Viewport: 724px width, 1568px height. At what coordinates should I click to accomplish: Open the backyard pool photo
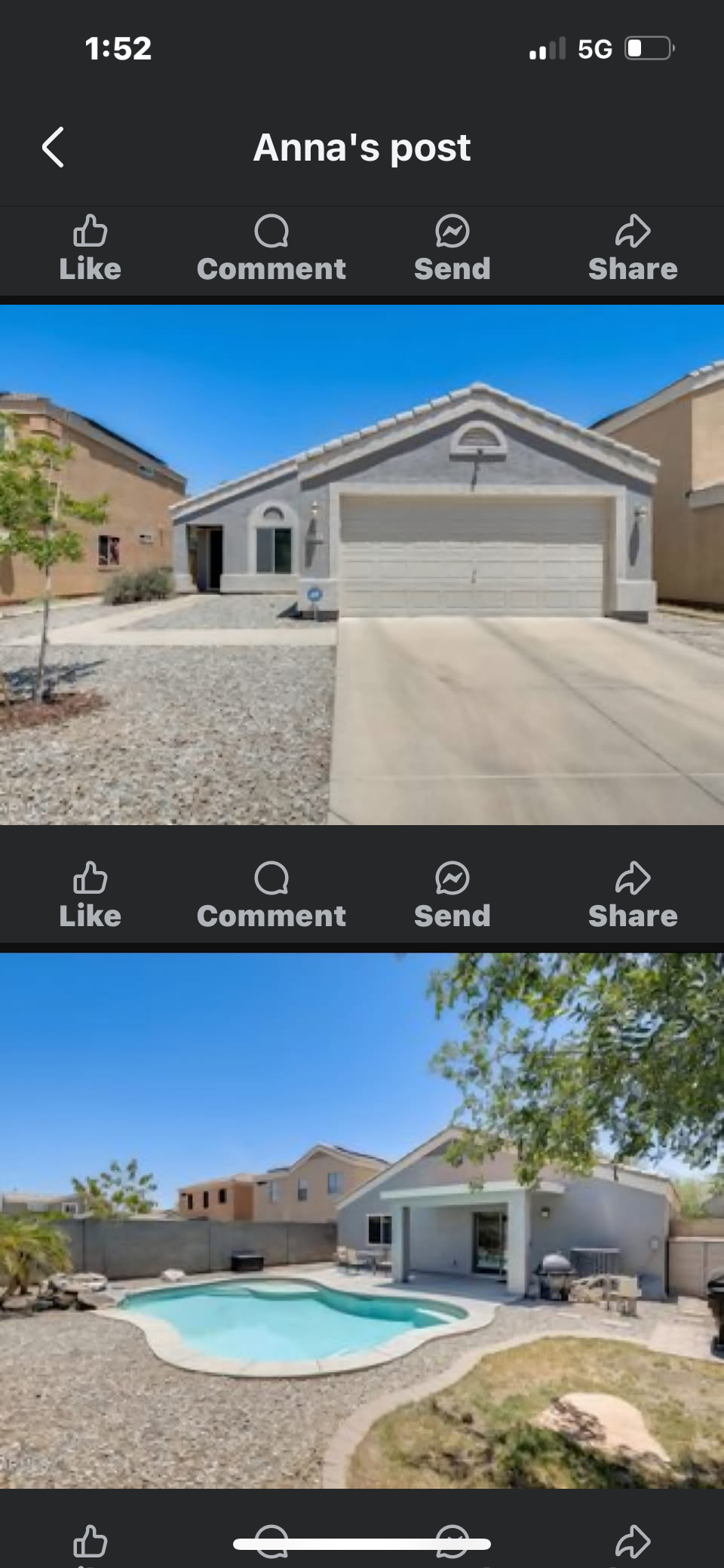coord(362,1220)
